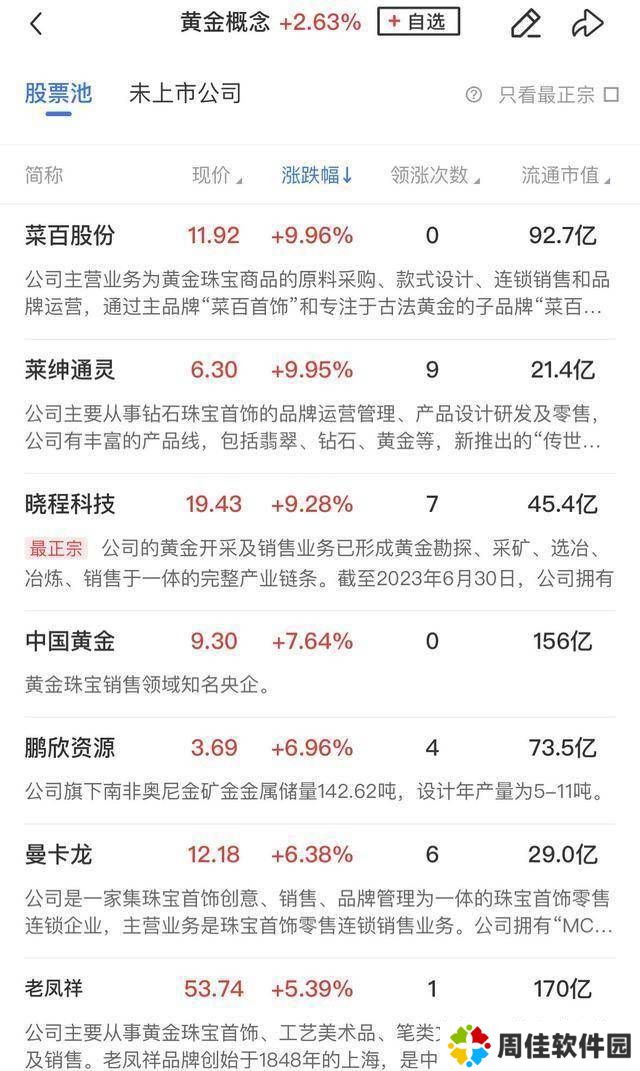The image size is (640, 1071).
Task: Share this 黄金概念 page
Action: tap(587, 24)
